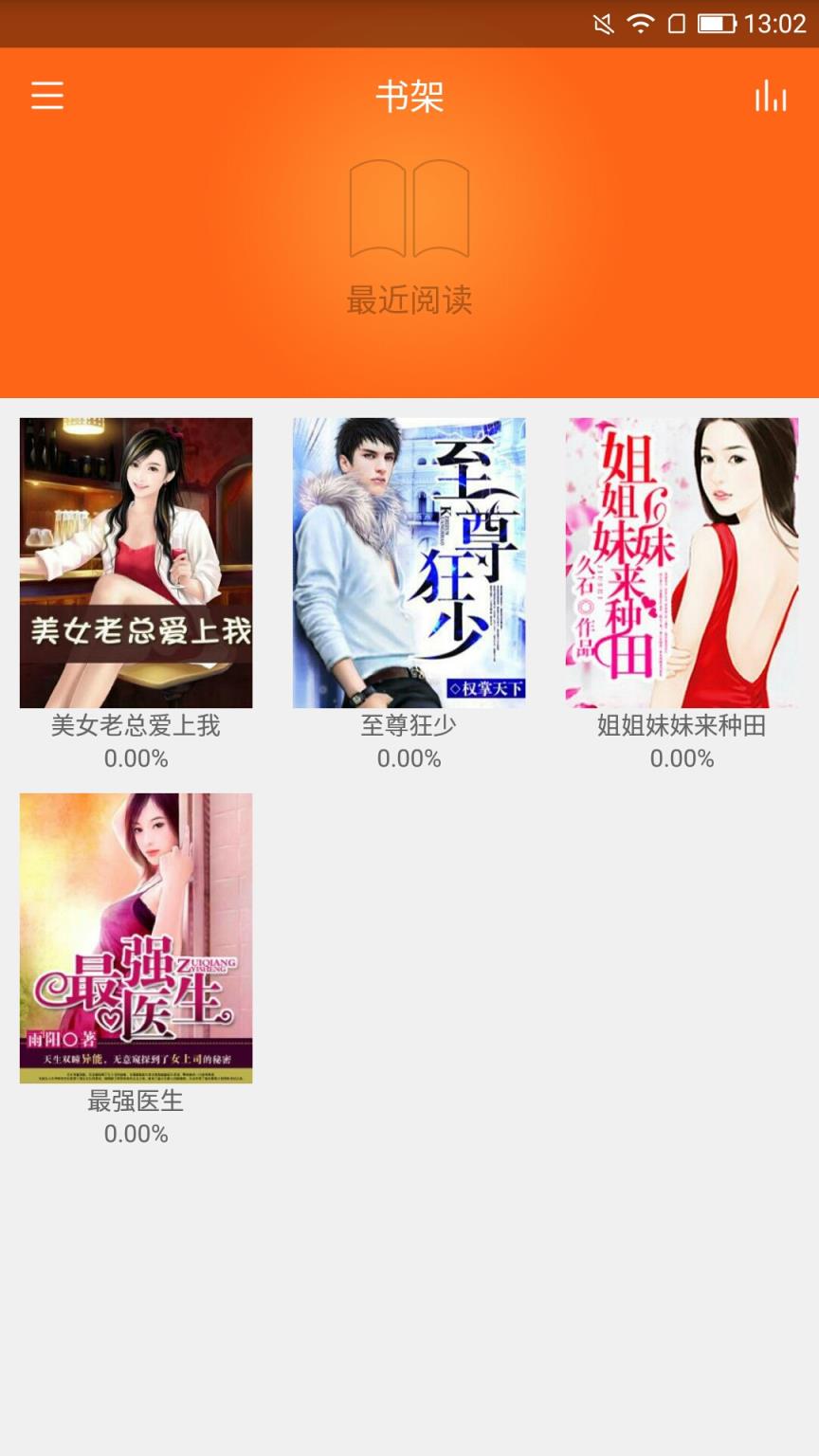
Task: Tap the 美女老总爱上我 cover image
Action: [x=136, y=562]
